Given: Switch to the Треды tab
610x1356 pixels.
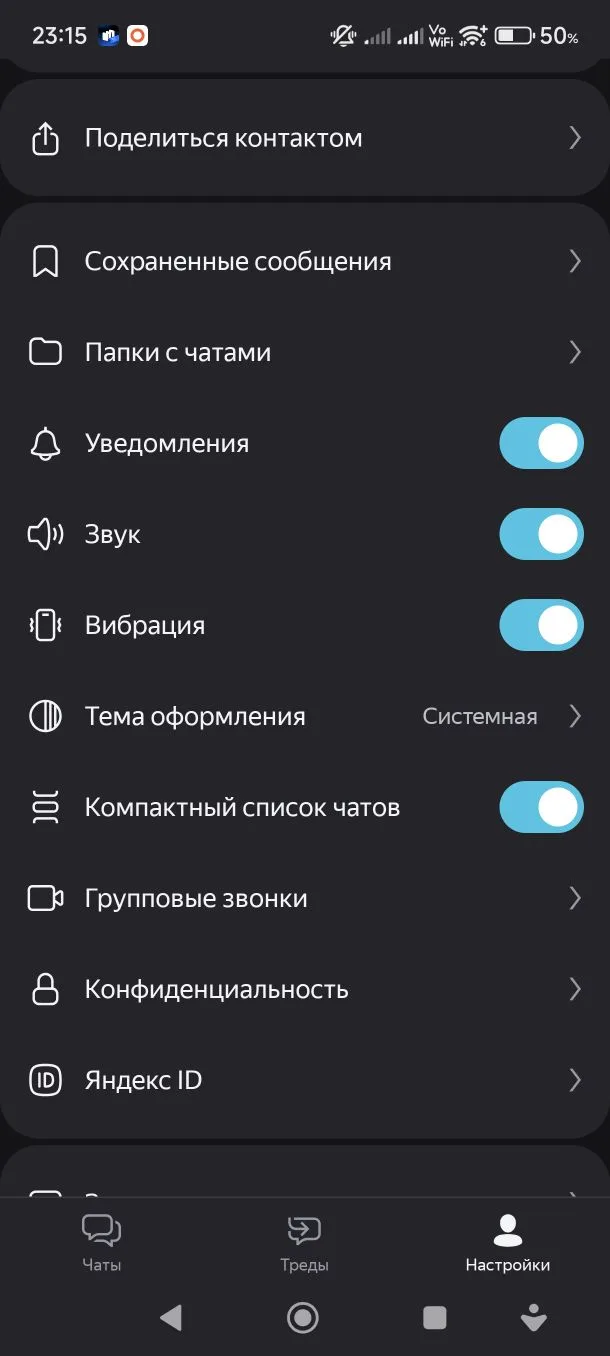Looking at the screenshot, I should click(304, 1242).
